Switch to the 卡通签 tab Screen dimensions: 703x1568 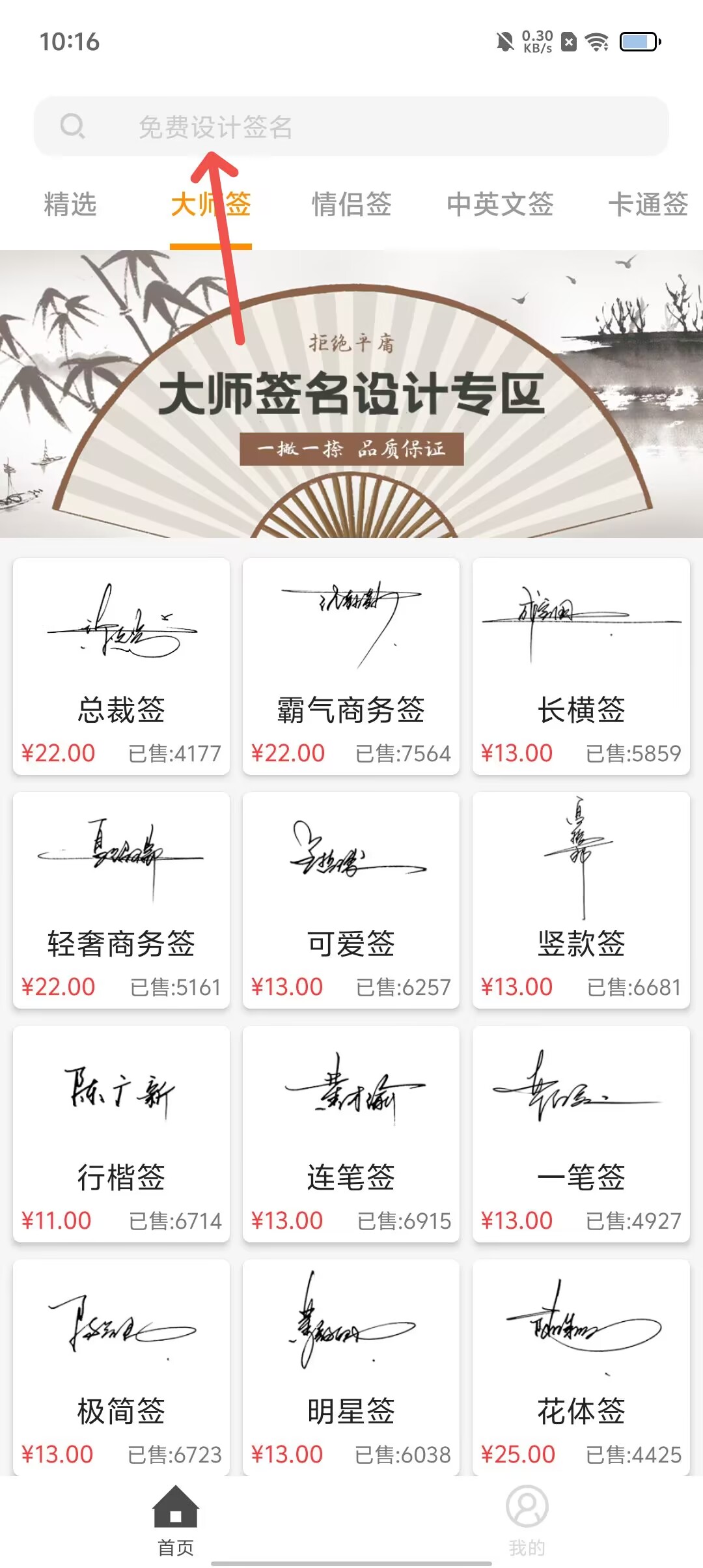pyautogui.click(x=648, y=204)
